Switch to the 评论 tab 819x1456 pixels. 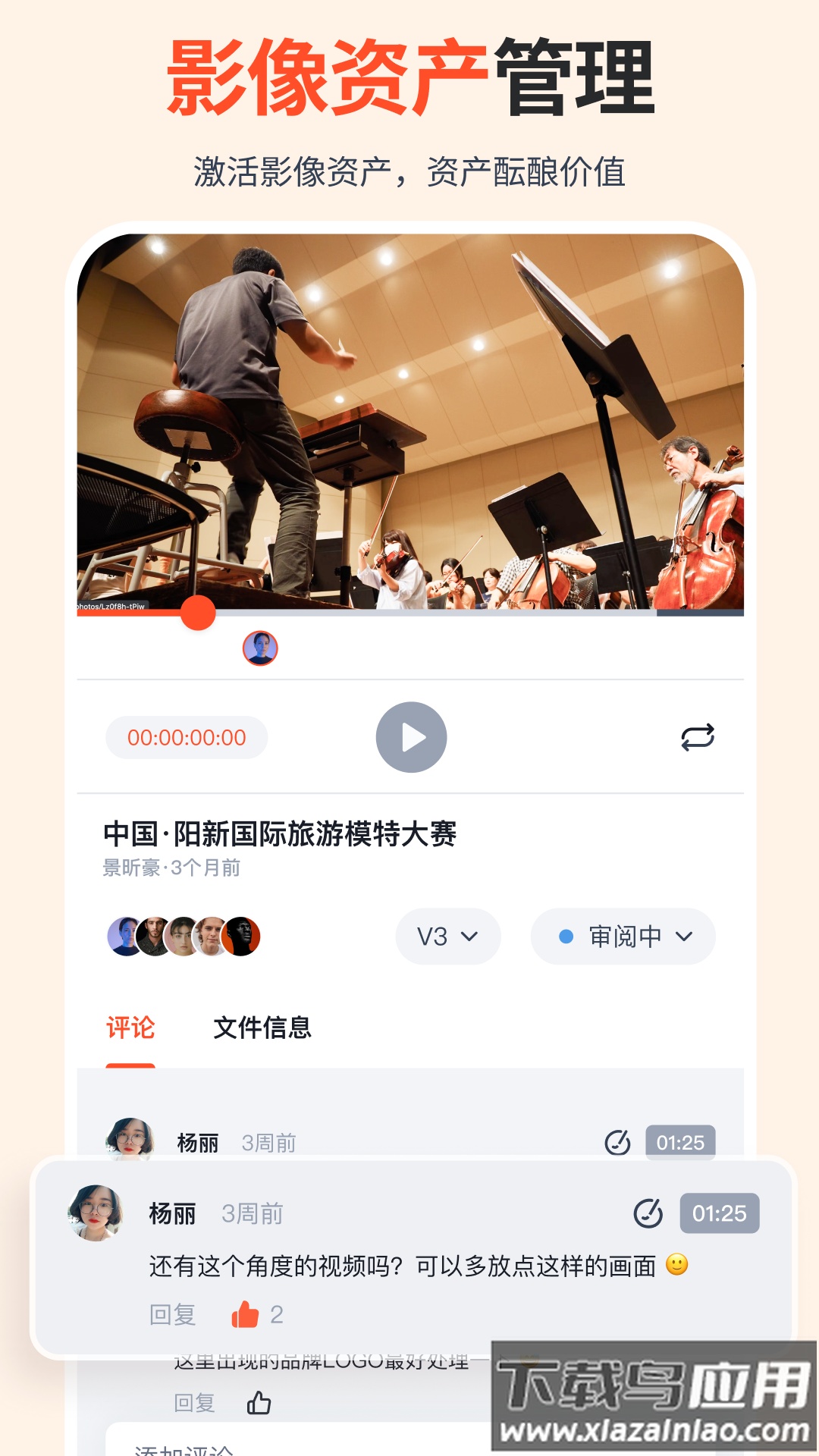[132, 1028]
